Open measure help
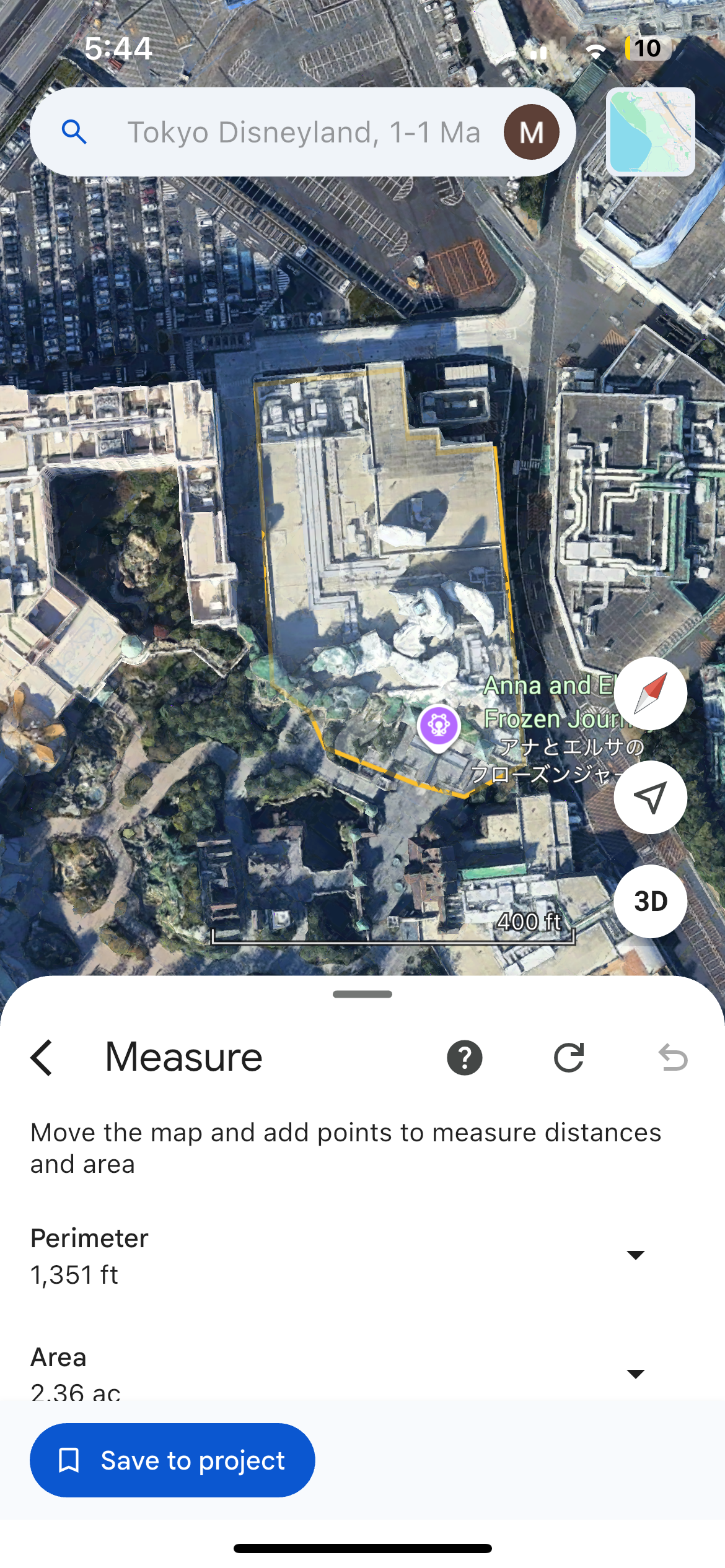 [x=464, y=1057]
